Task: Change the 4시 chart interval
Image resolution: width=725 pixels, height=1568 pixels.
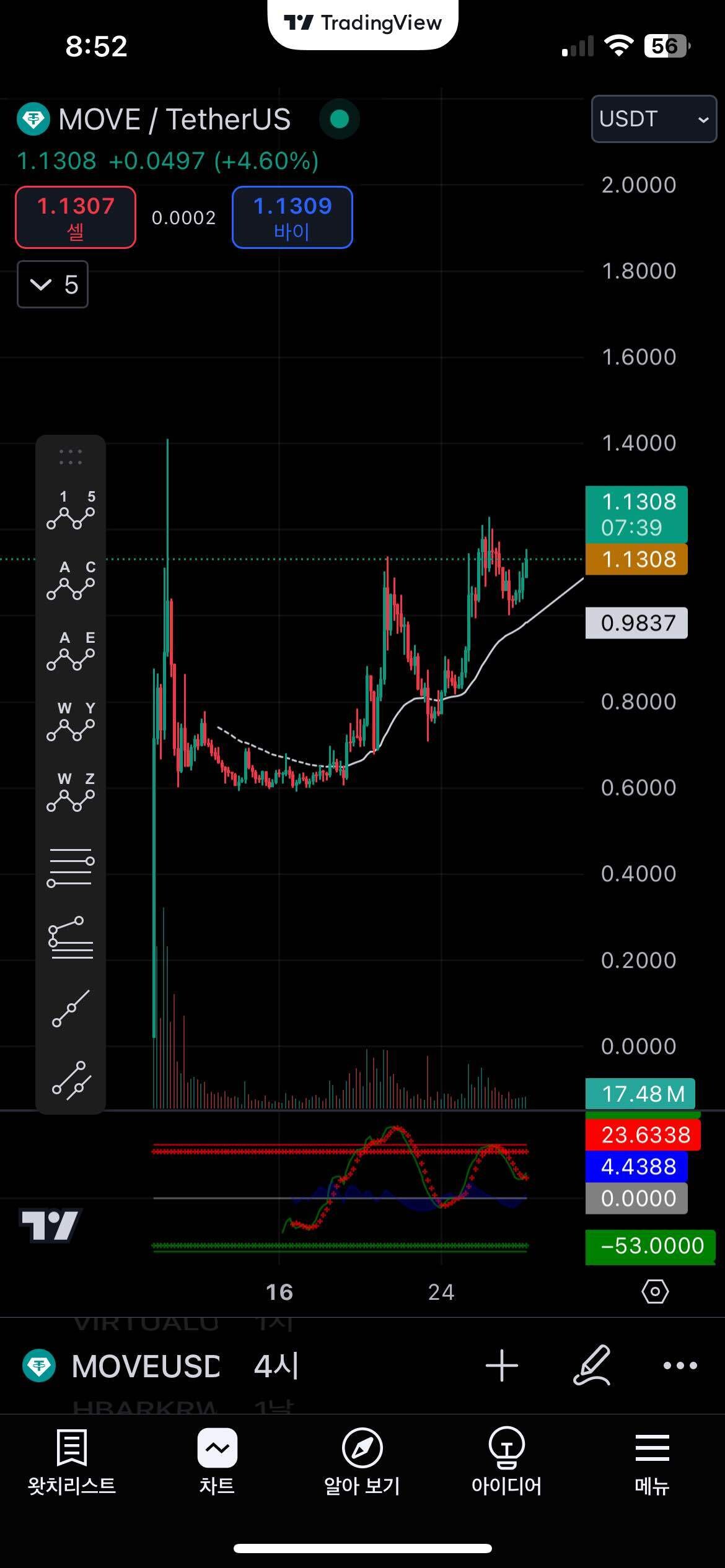Action: click(x=276, y=1365)
